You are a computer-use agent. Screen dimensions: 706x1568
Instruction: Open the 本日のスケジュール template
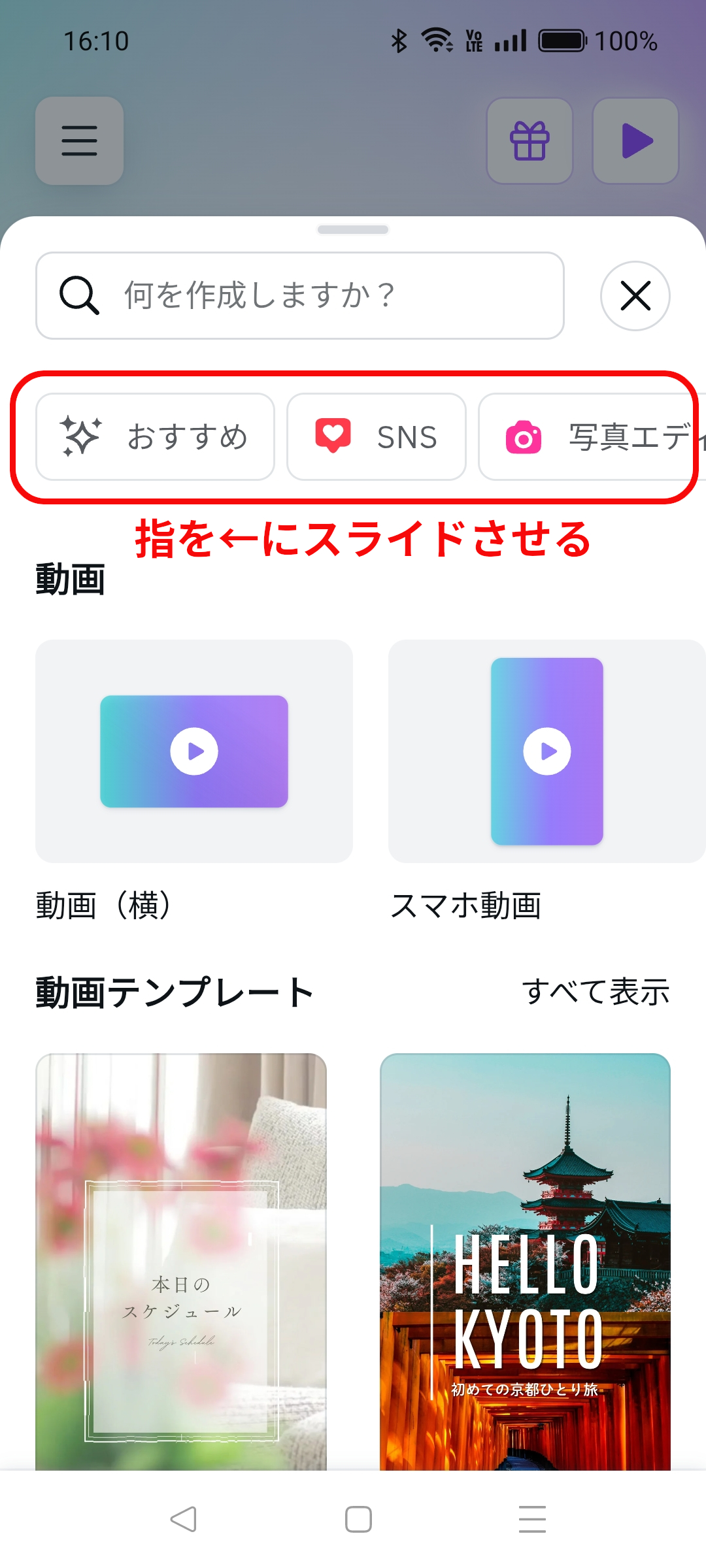(x=181, y=1261)
